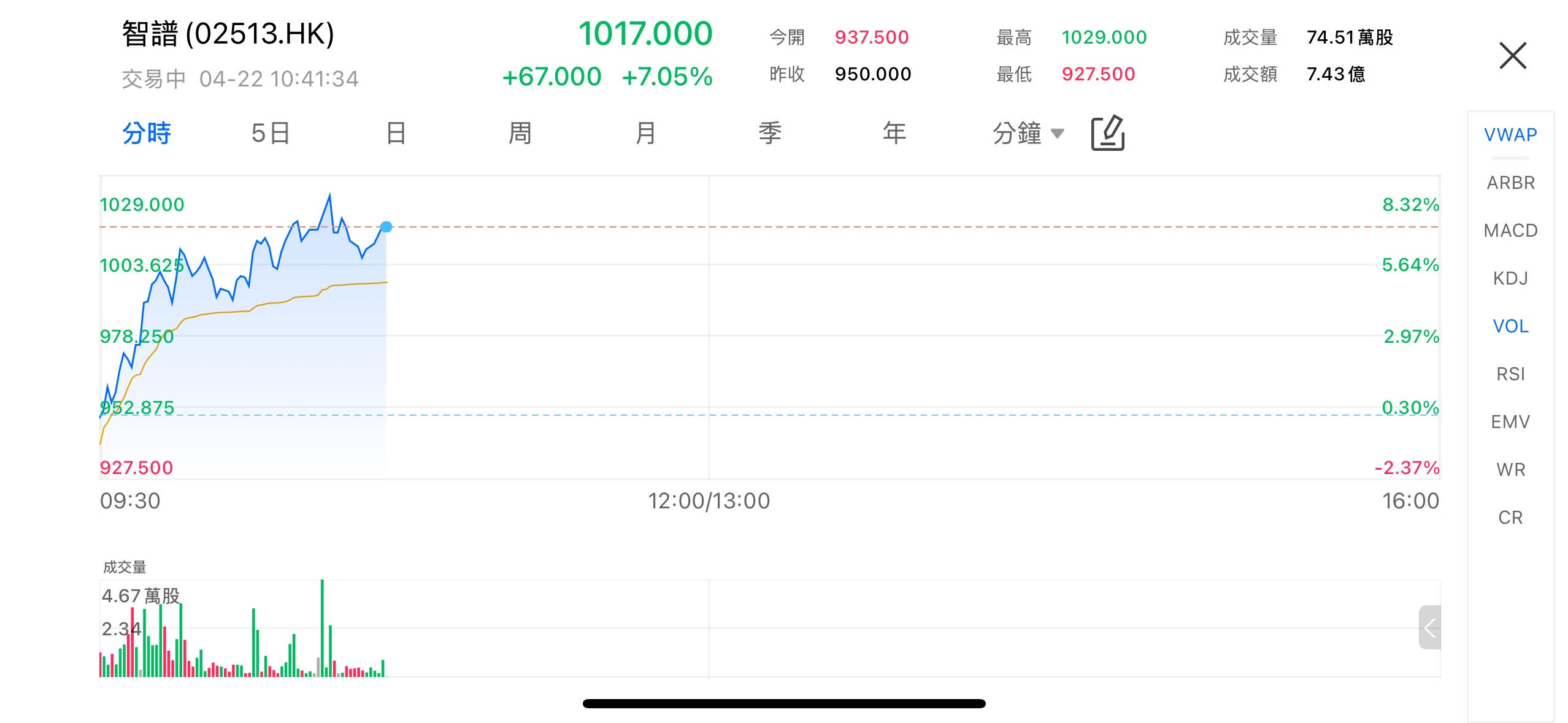Show the 季 quarterly chart
This screenshot has width=1568, height=723.
(769, 133)
